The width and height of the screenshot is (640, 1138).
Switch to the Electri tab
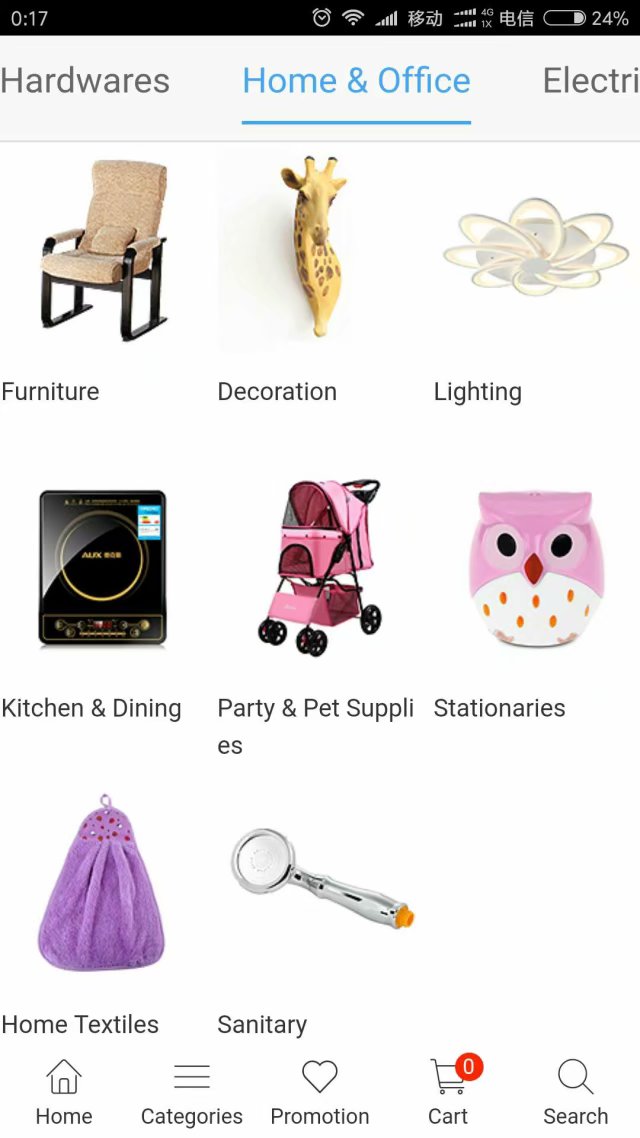[x=590, y=81]
